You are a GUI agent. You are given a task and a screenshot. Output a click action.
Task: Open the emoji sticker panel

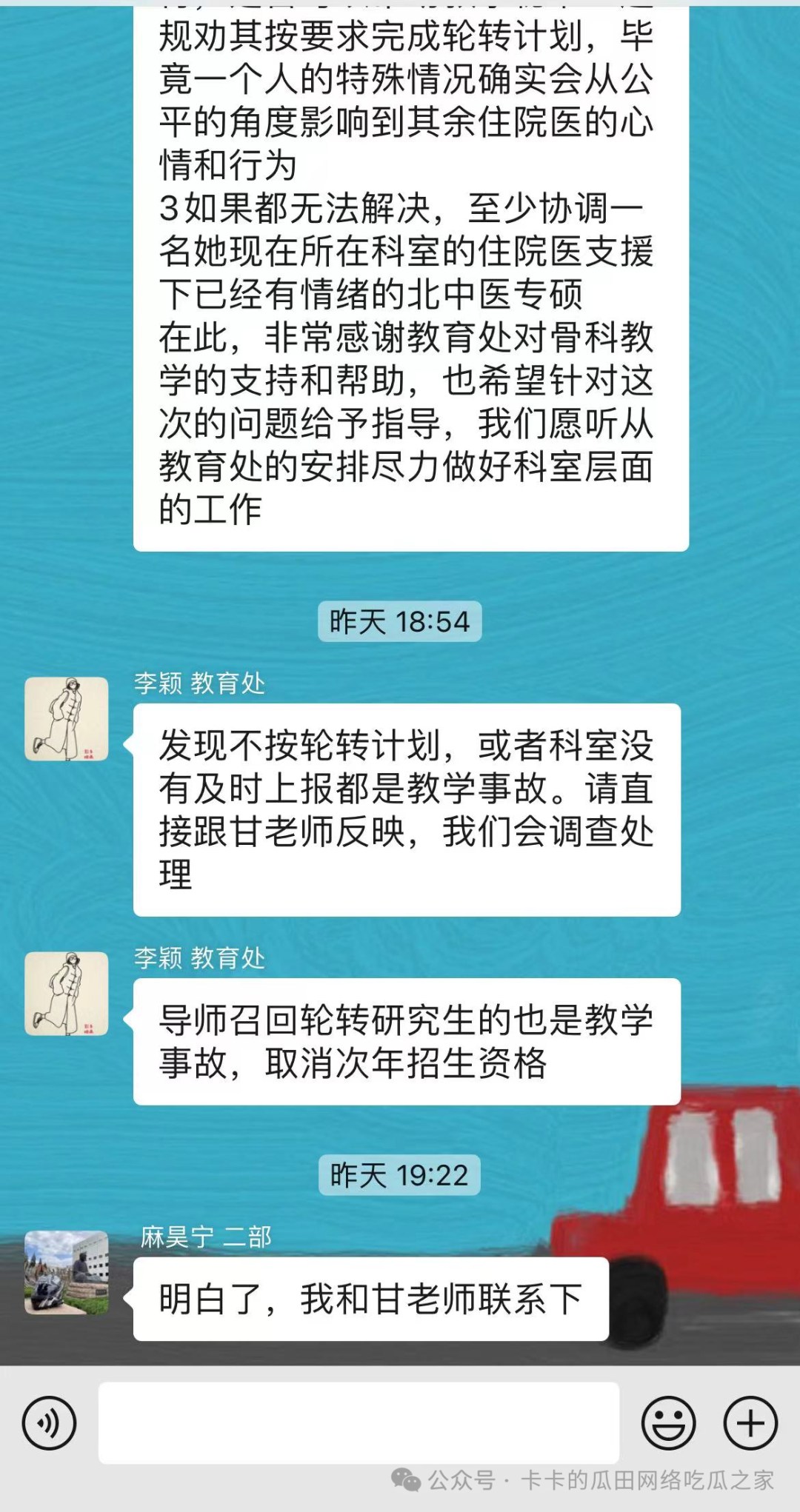pyautogui.click(x=668, y=1422)
